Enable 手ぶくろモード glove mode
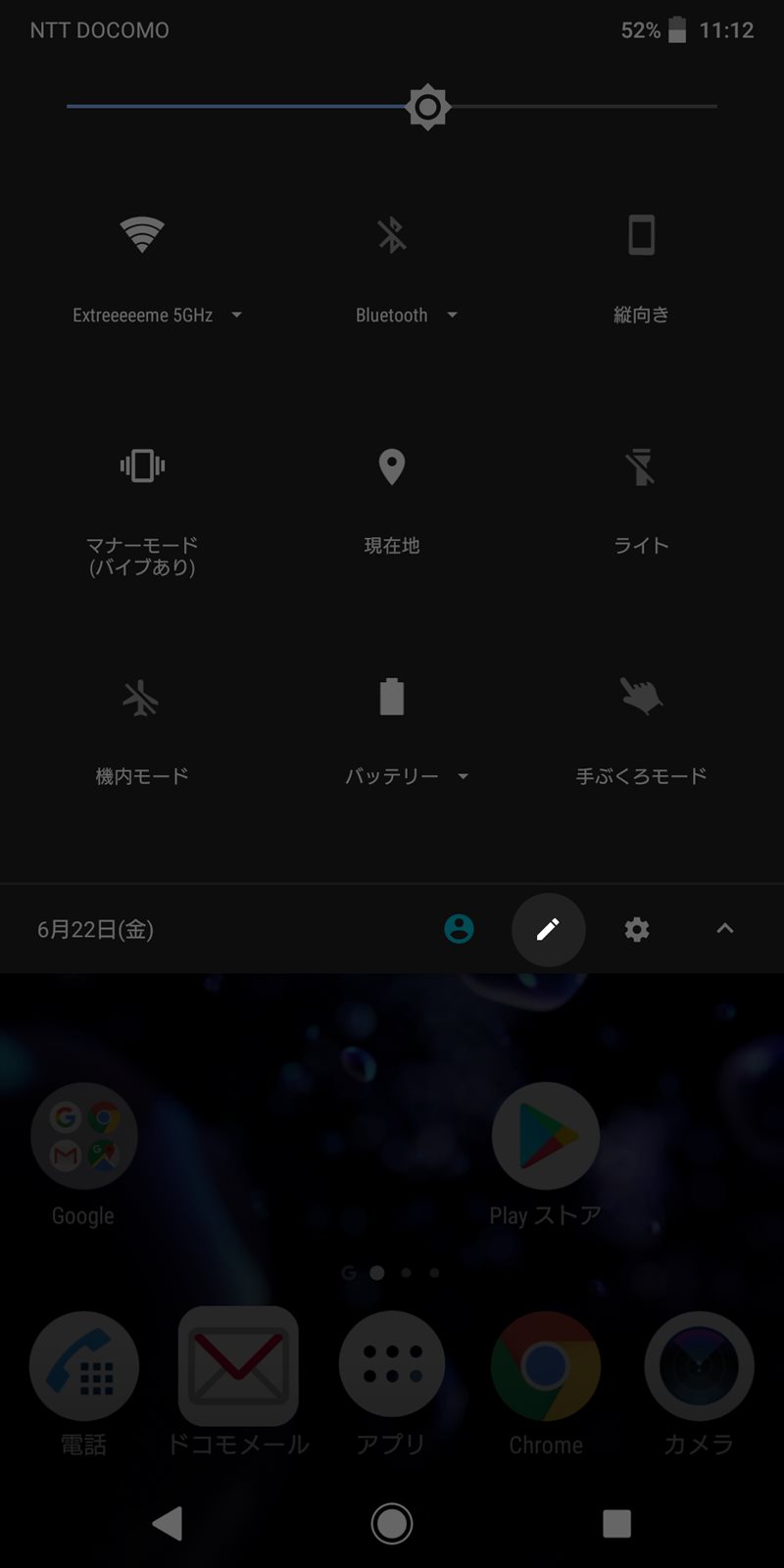This screenshot has width=784, height=1568. pos(641,696)
